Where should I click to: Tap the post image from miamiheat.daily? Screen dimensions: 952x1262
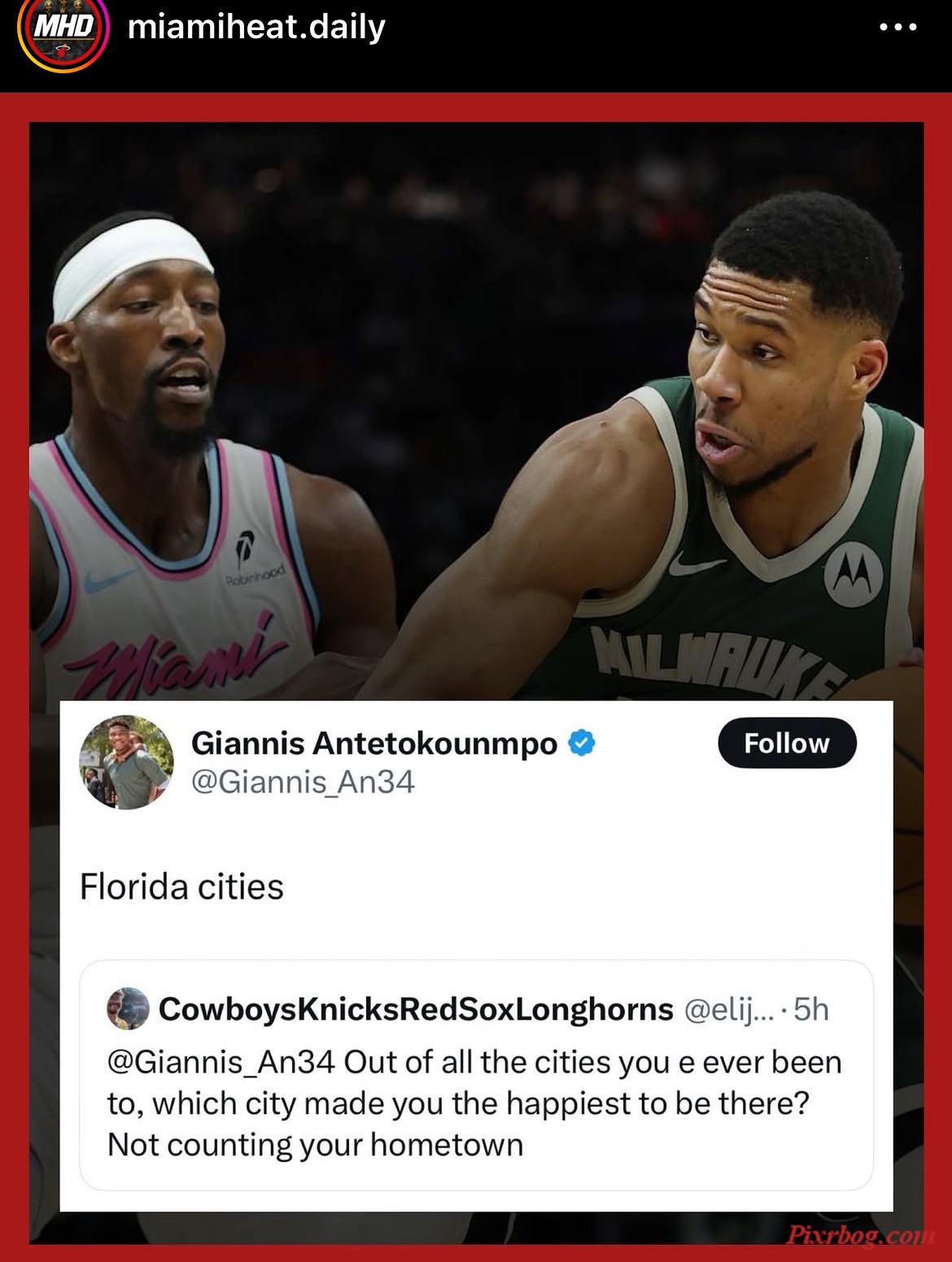tap(476, 407)
